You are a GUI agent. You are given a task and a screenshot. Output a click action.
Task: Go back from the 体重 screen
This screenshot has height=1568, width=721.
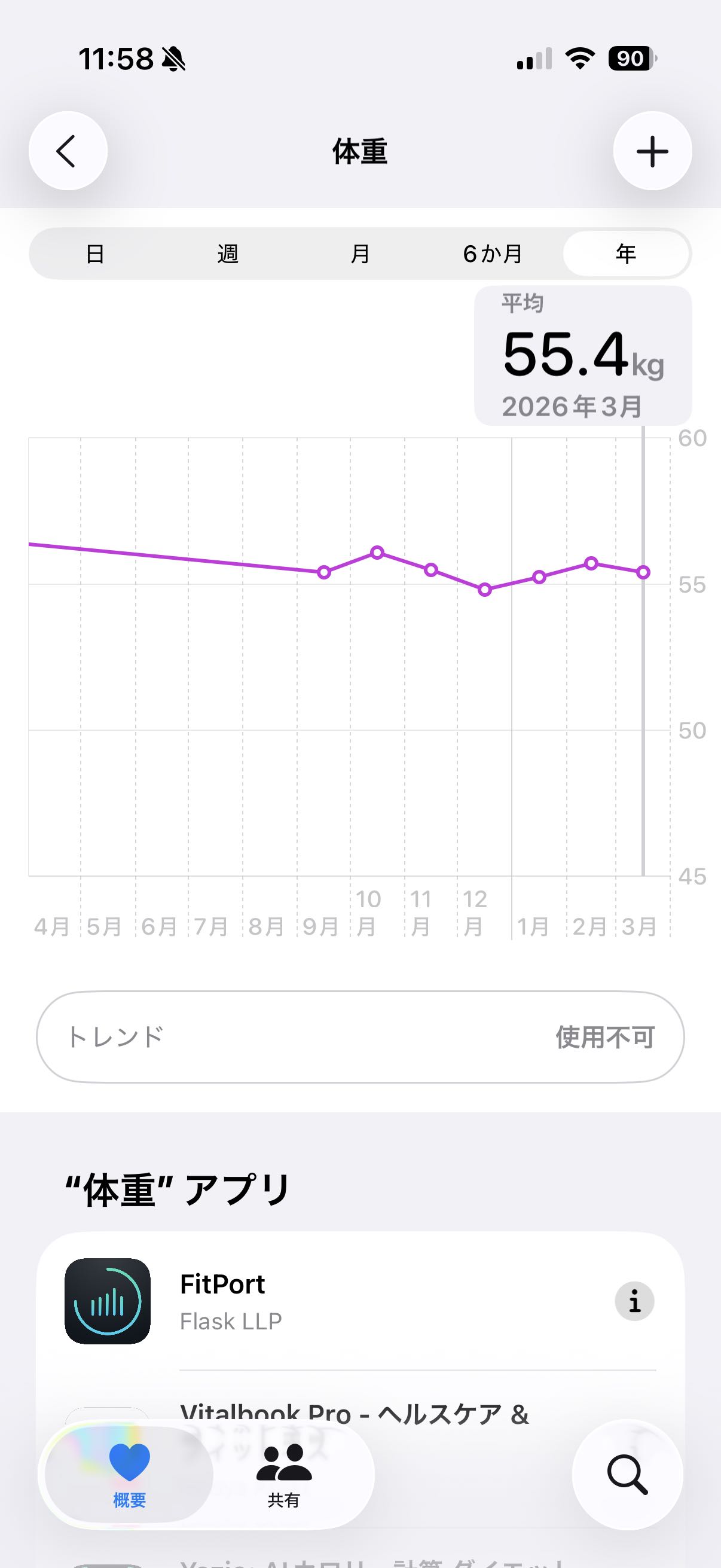[x=68, y=151]
